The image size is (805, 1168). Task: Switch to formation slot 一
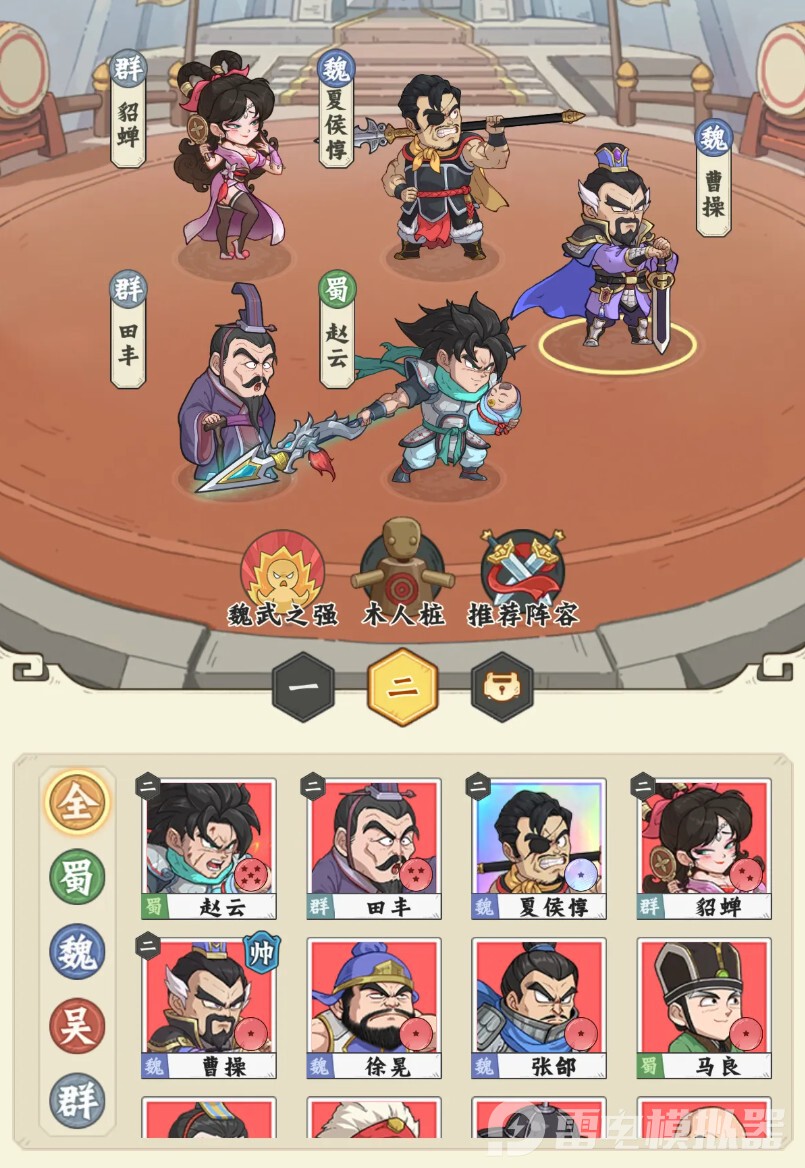pyautogui.click(x=303, y=687)
